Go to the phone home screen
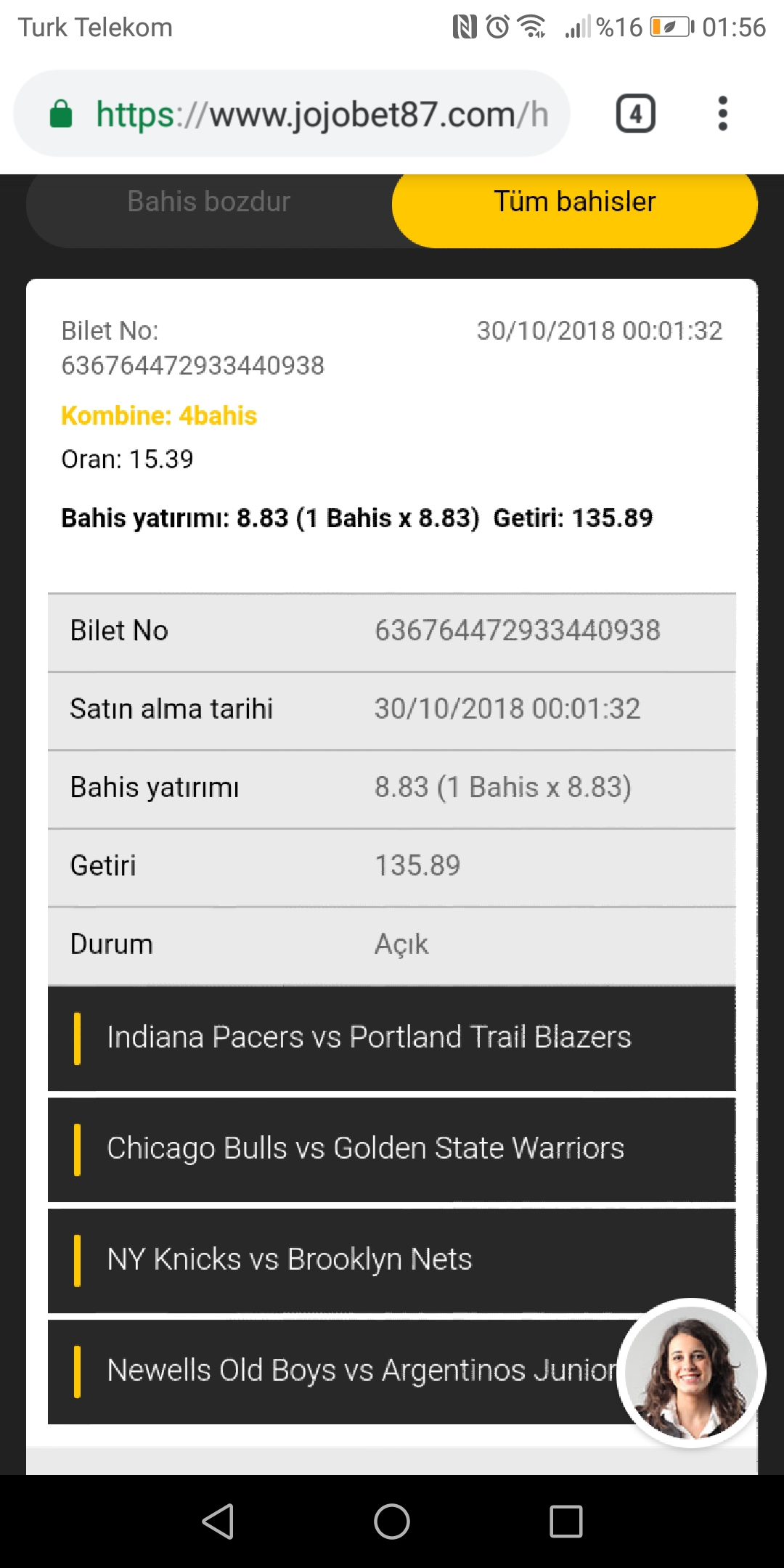The width and height of the screenshot is (784, 1568). tap(392, 1521)
